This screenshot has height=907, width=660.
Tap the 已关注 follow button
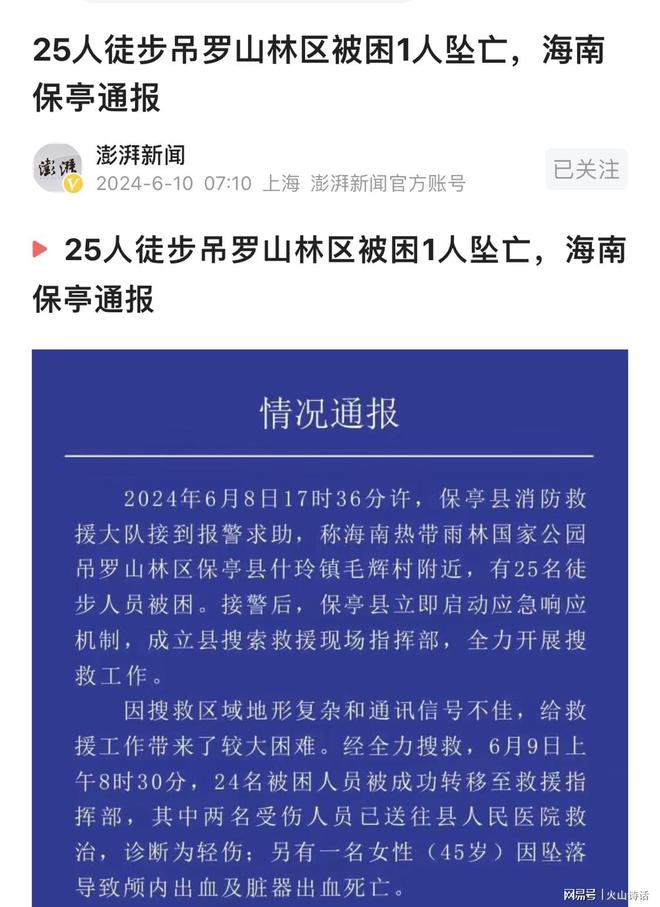pyautogui.click(x=587, y=169)
